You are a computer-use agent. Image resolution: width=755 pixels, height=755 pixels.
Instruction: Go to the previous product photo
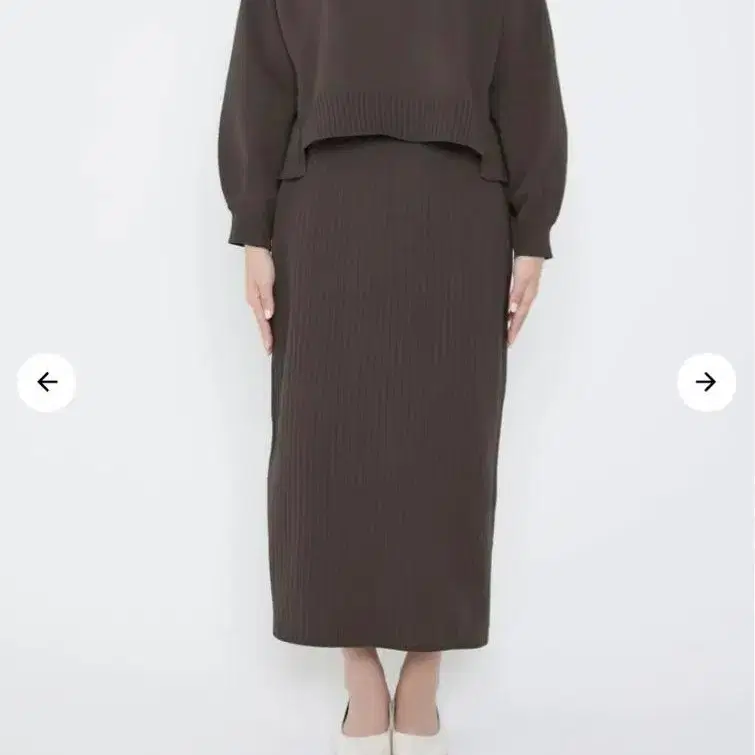point(46,382)
